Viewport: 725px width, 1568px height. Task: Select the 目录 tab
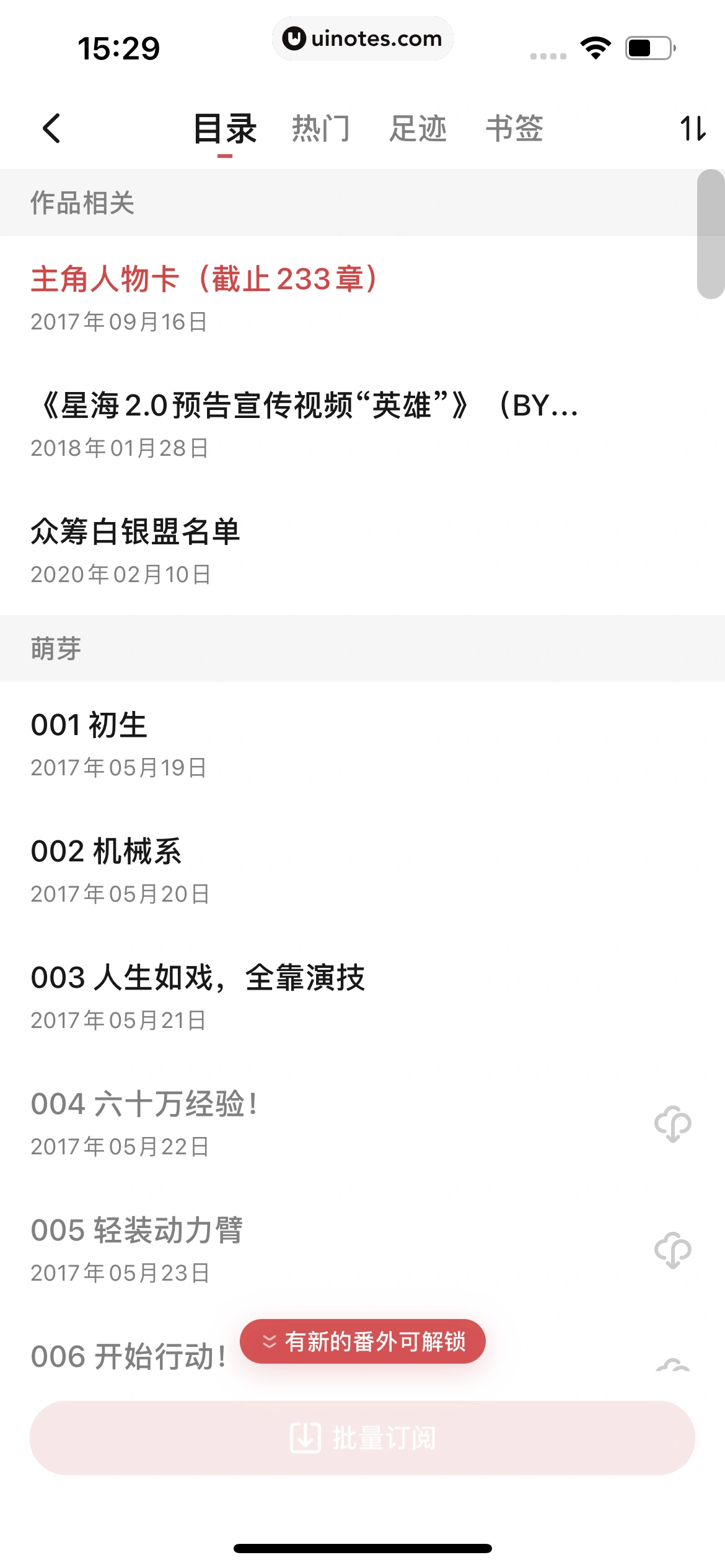[225, 128]
